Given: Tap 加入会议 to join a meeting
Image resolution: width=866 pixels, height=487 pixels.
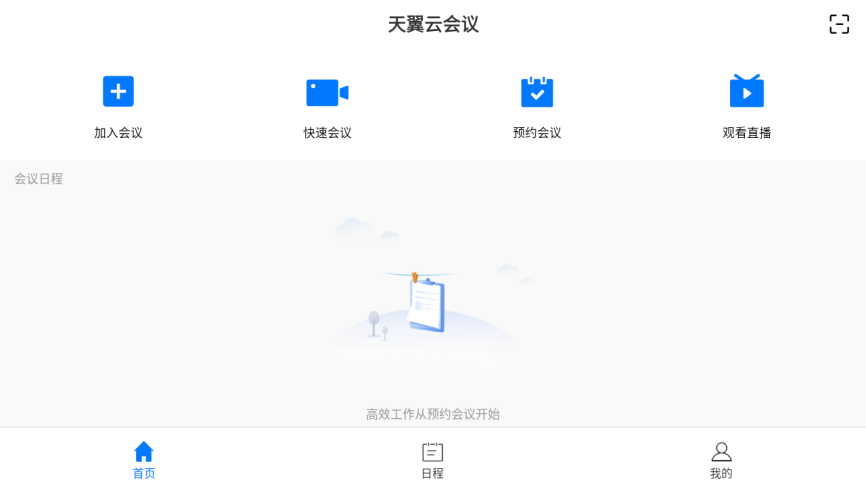Looking at the screenshot, I should pyautogui.click(x=118, y=105).
